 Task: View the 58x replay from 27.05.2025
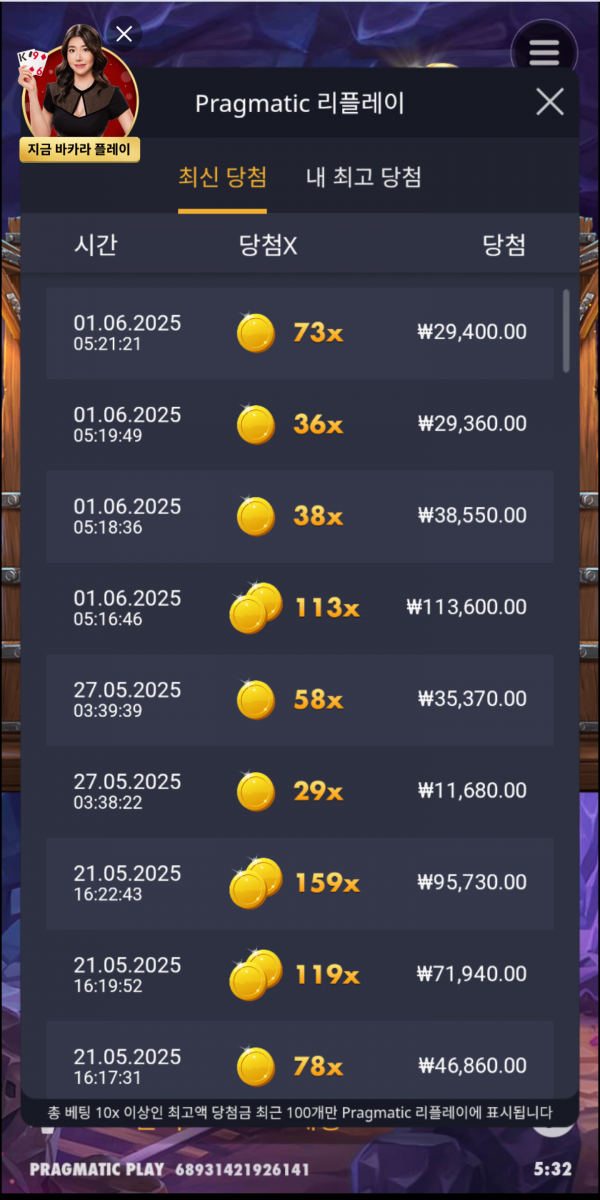[300, 699]
